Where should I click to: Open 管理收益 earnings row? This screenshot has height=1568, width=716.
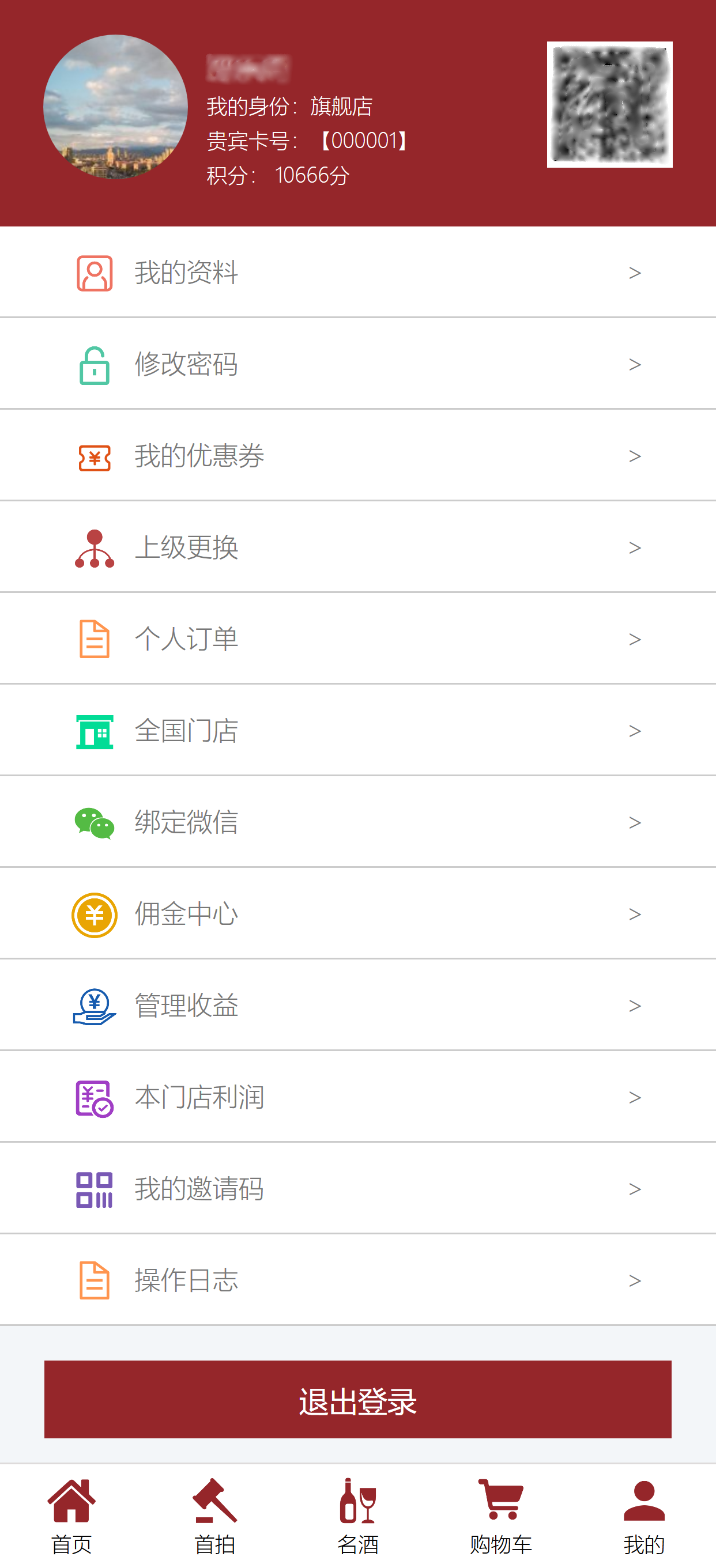click(358, 1005)
